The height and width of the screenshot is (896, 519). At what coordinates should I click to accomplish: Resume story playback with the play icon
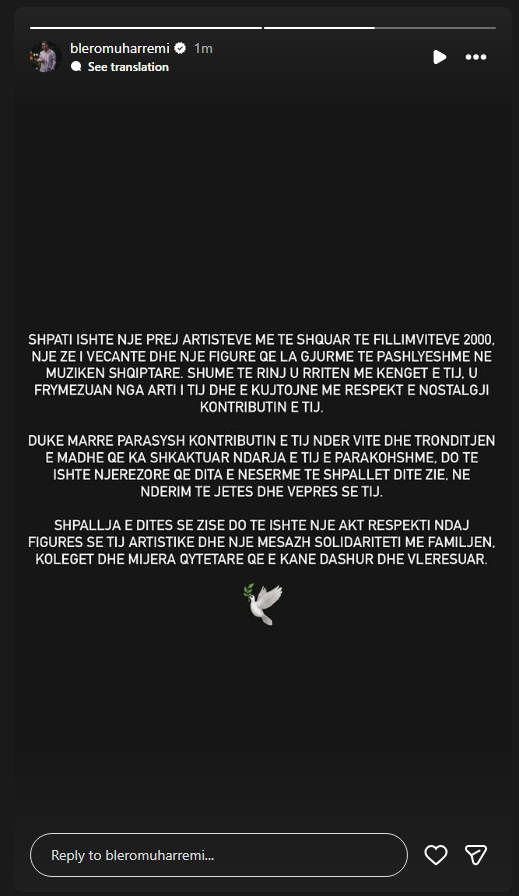(x=440, y=57)
